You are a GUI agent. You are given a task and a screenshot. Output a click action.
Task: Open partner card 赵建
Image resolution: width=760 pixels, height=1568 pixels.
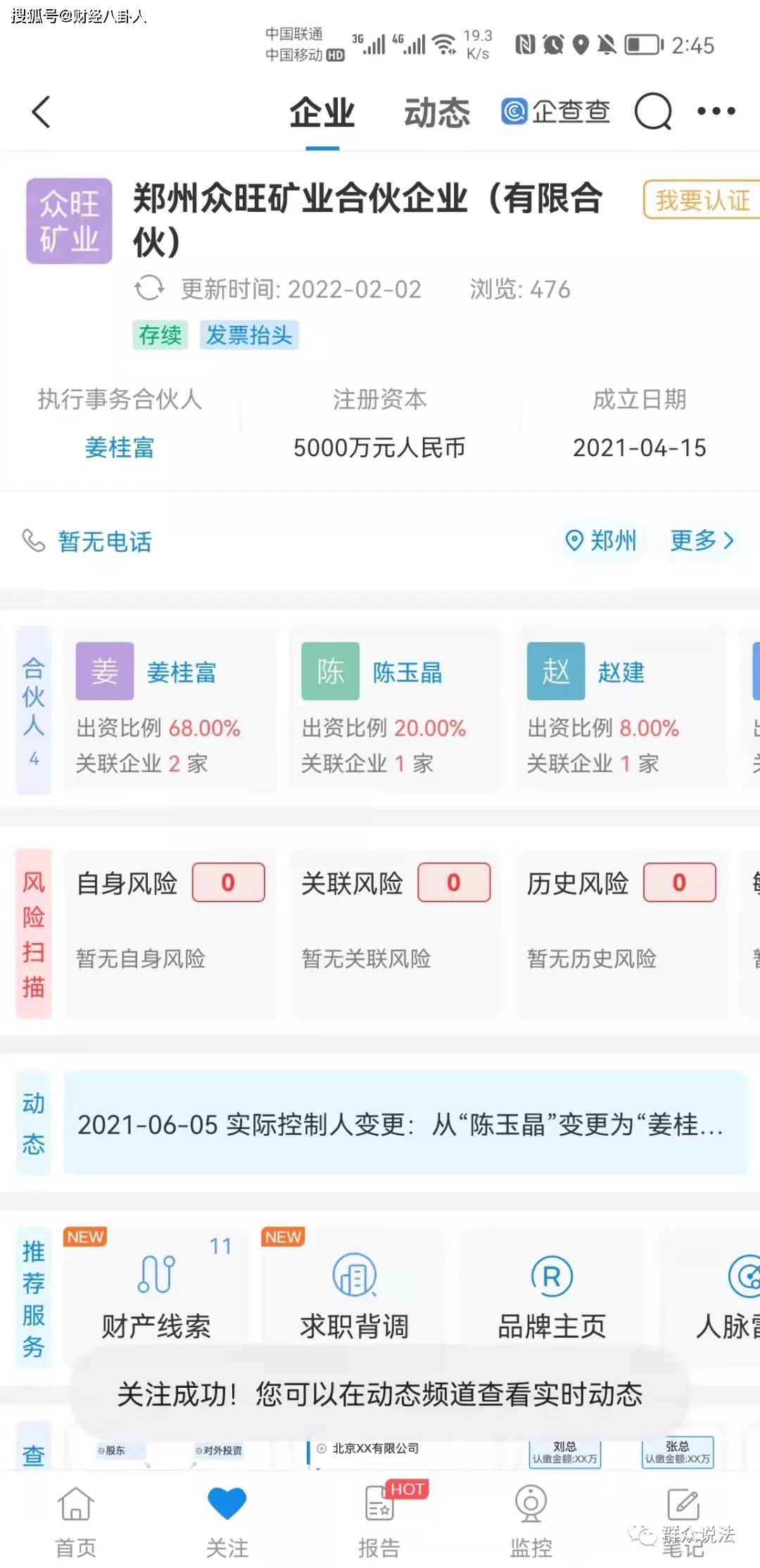click(621, 710)
